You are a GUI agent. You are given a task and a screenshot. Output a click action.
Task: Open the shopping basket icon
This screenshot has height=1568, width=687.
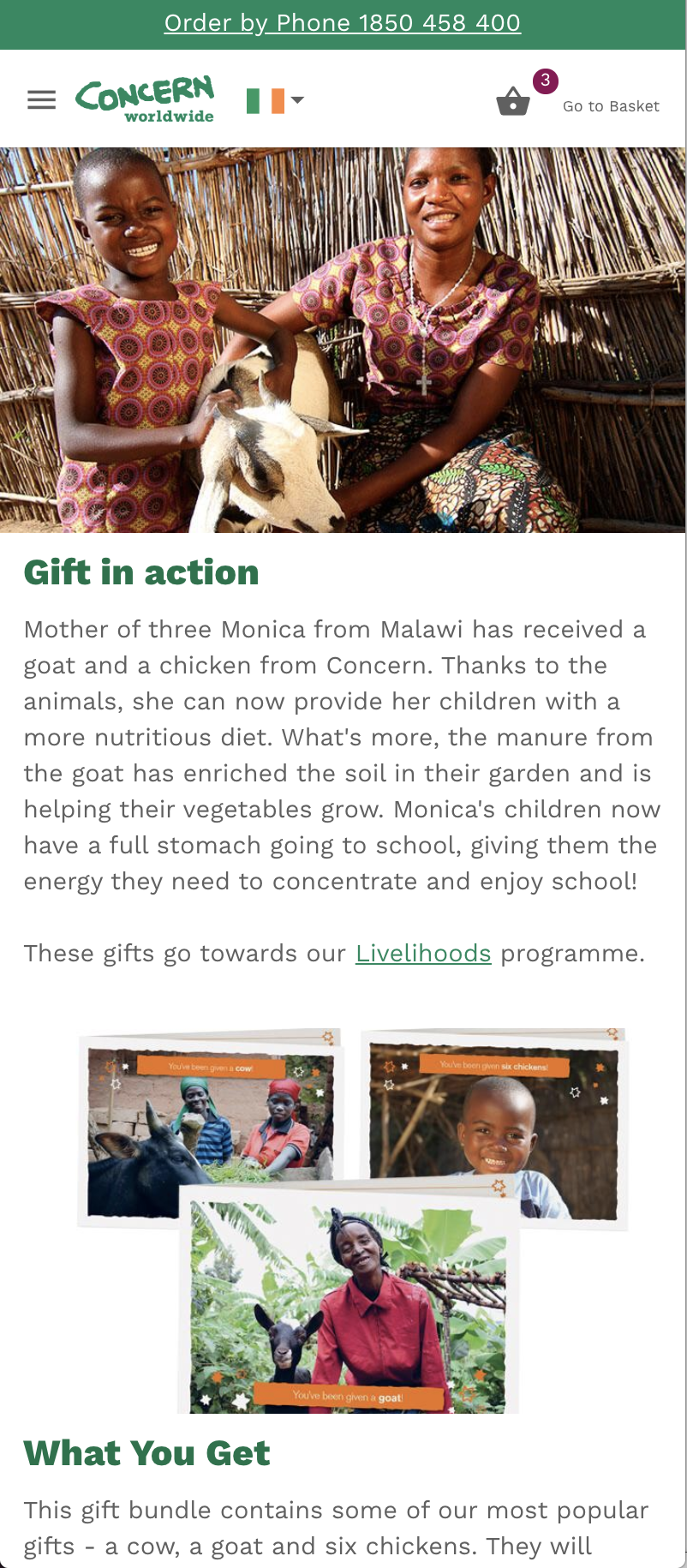pos(514,102)
